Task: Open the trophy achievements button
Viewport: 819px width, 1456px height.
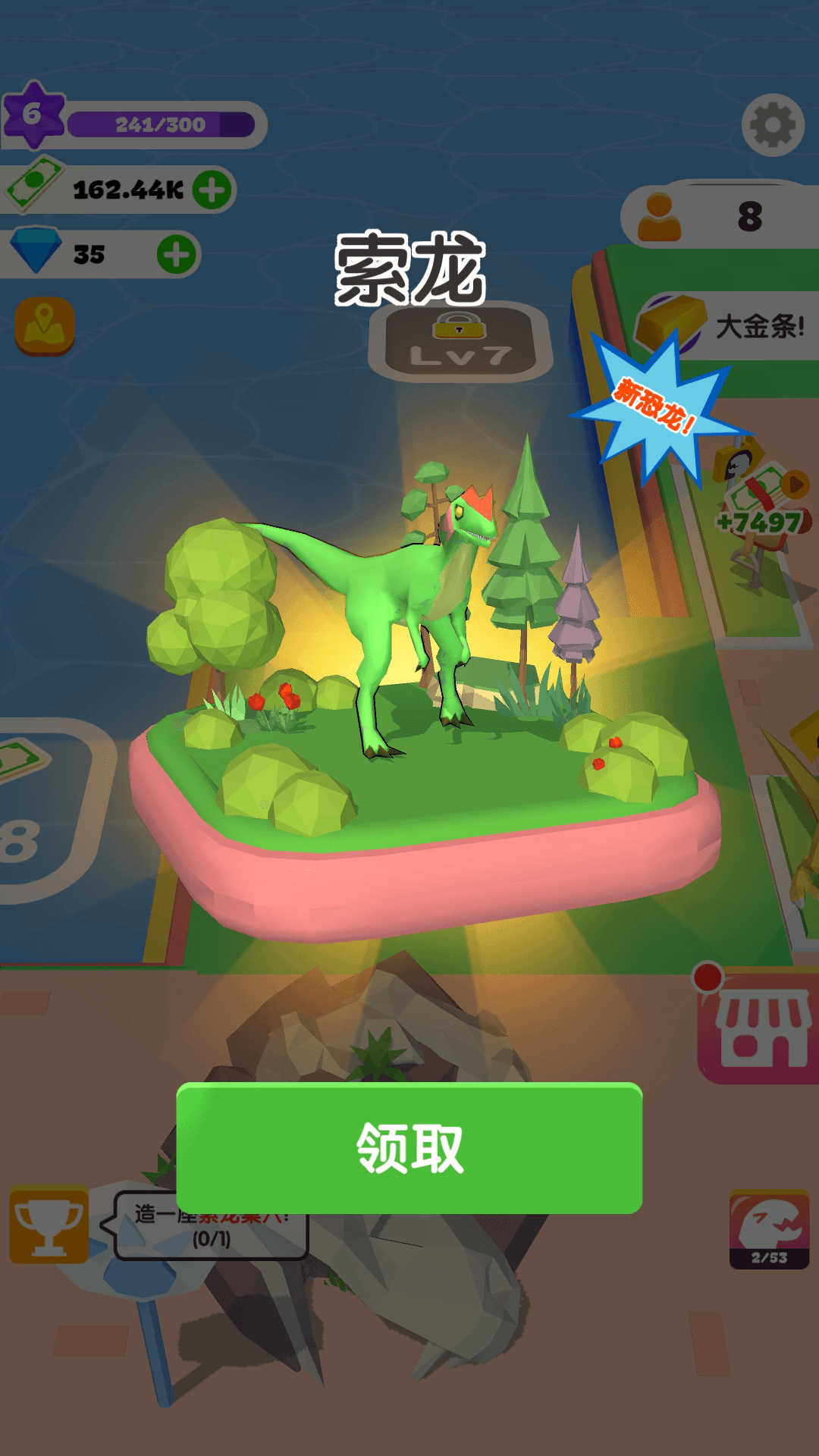Action: pyautogui.click(x=49, y=1223)
